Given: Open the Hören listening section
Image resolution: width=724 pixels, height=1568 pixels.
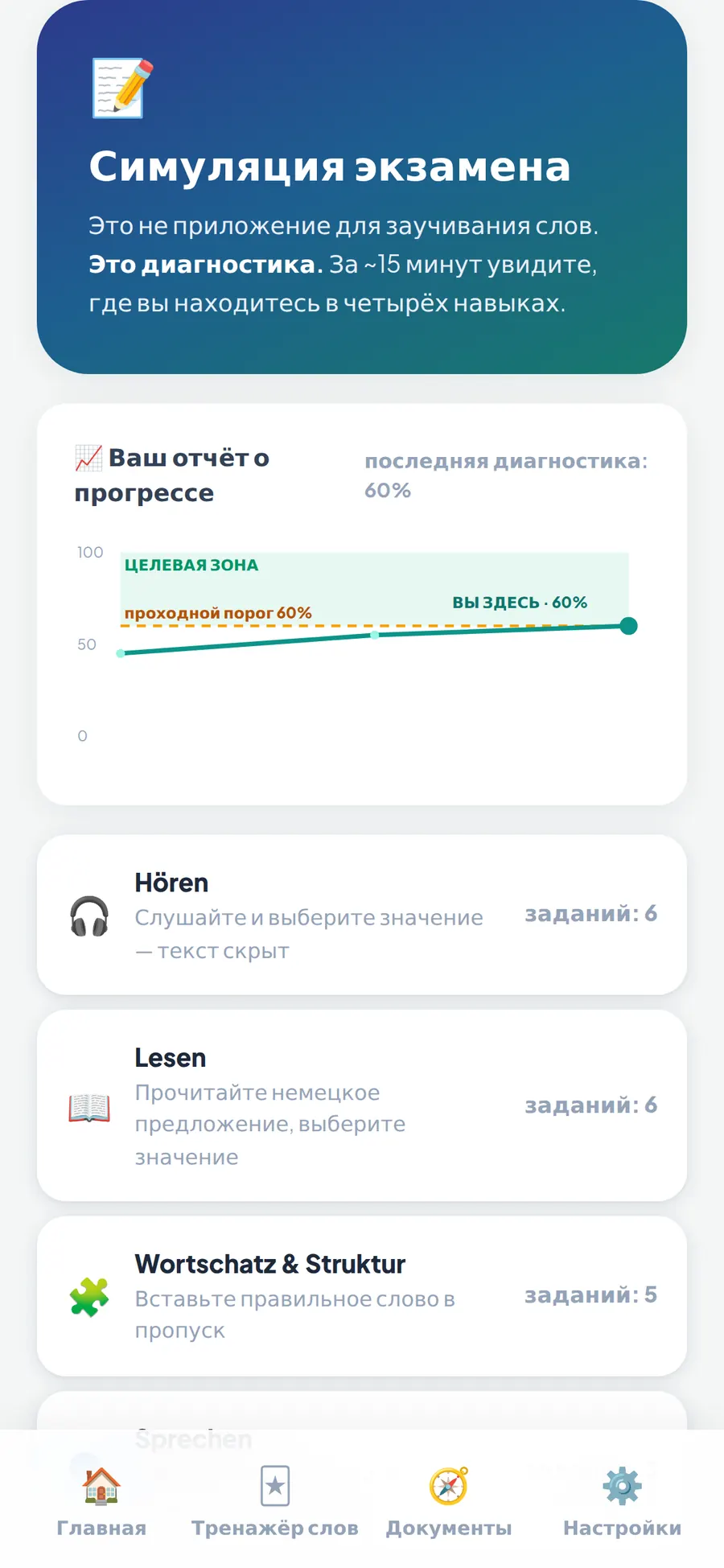Looking at the screenshot, I should pyautogui.click(x=362, y=915).
